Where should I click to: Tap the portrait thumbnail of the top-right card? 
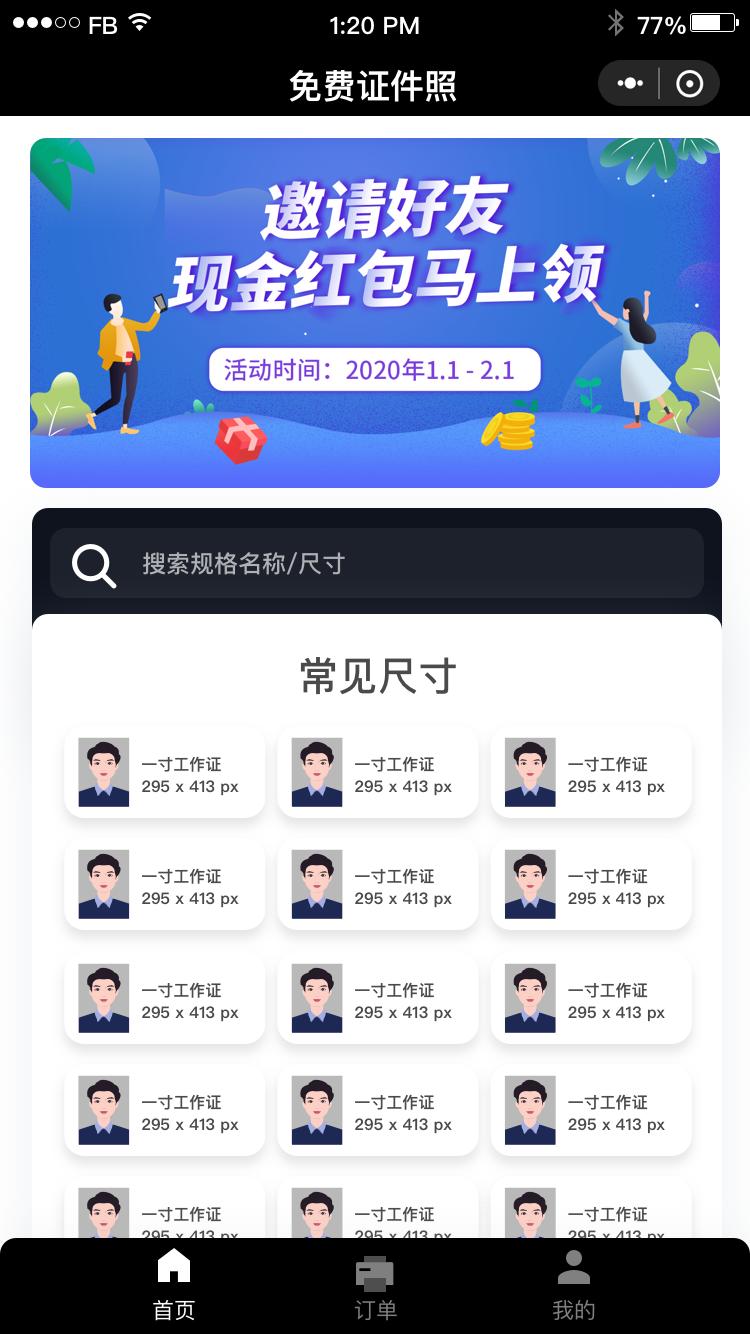(528, 771)
